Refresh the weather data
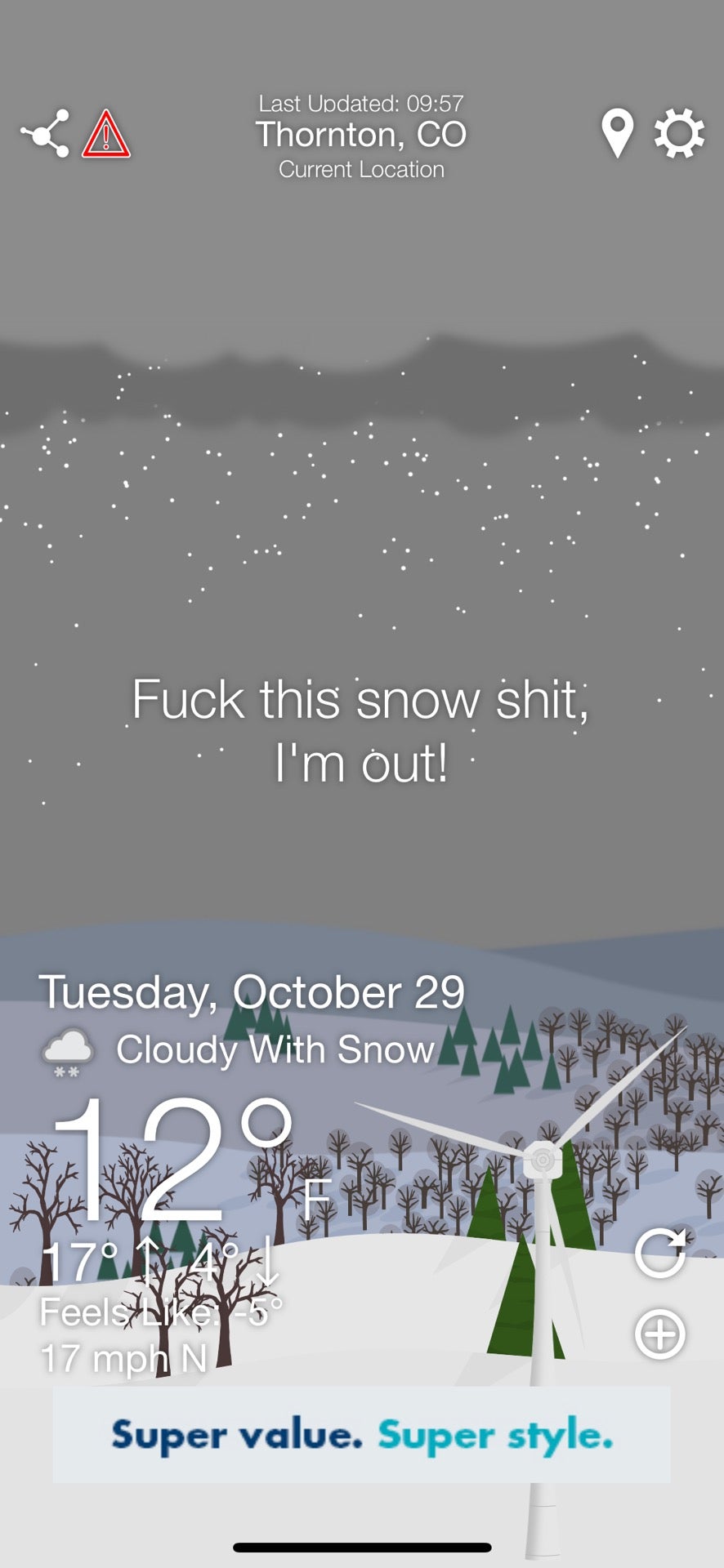Viewport: 724px width, 1568px height. 660,1252
